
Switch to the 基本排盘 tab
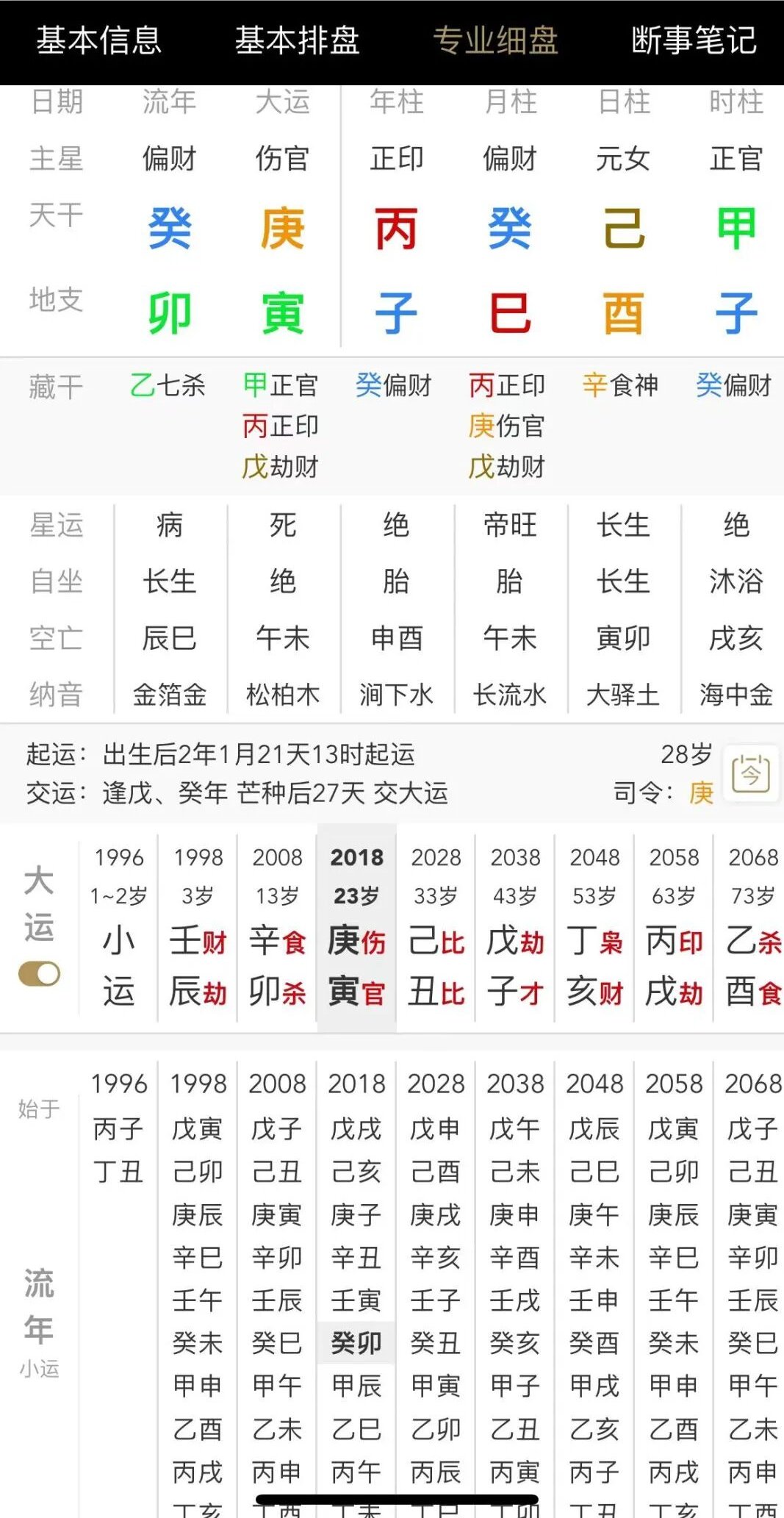[x=297, y=42]
